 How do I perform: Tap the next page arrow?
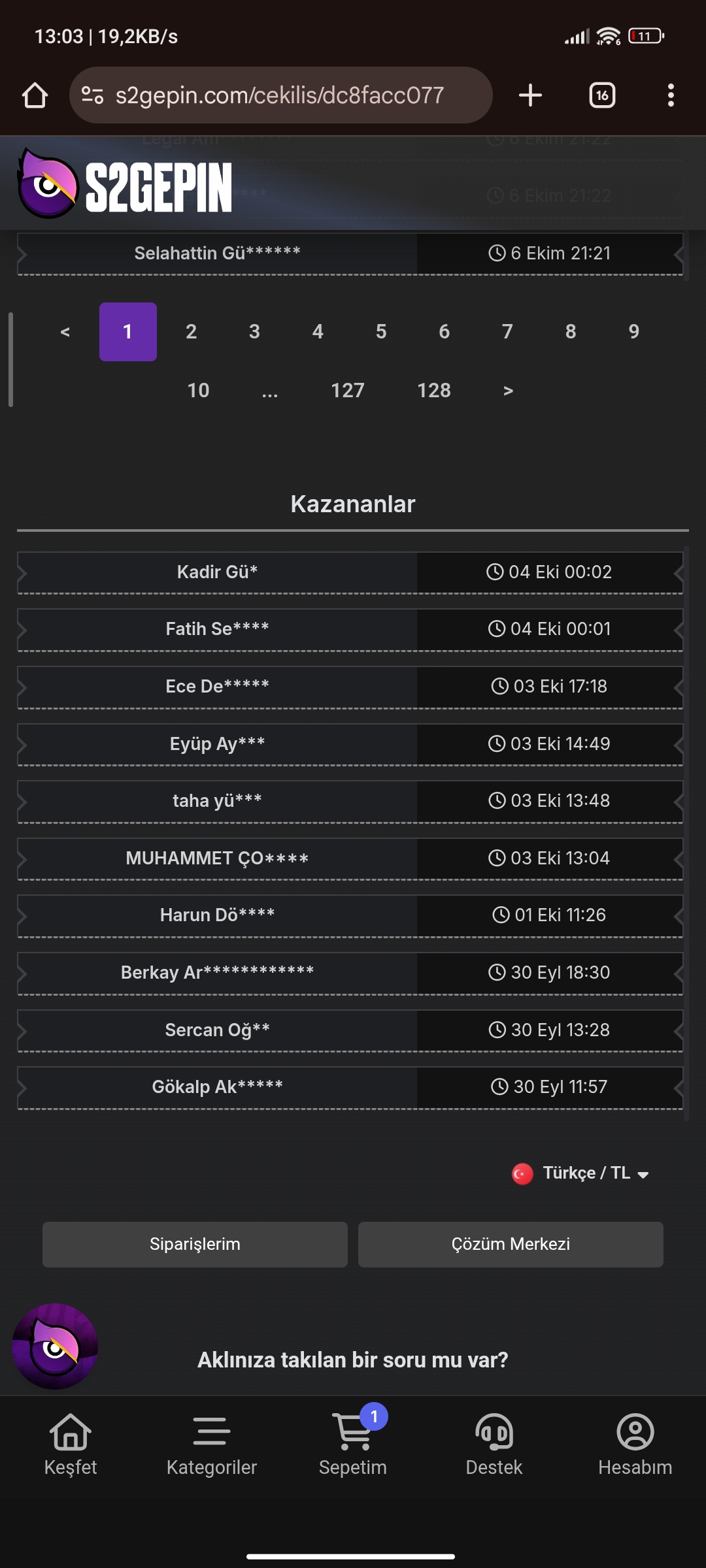508,391
